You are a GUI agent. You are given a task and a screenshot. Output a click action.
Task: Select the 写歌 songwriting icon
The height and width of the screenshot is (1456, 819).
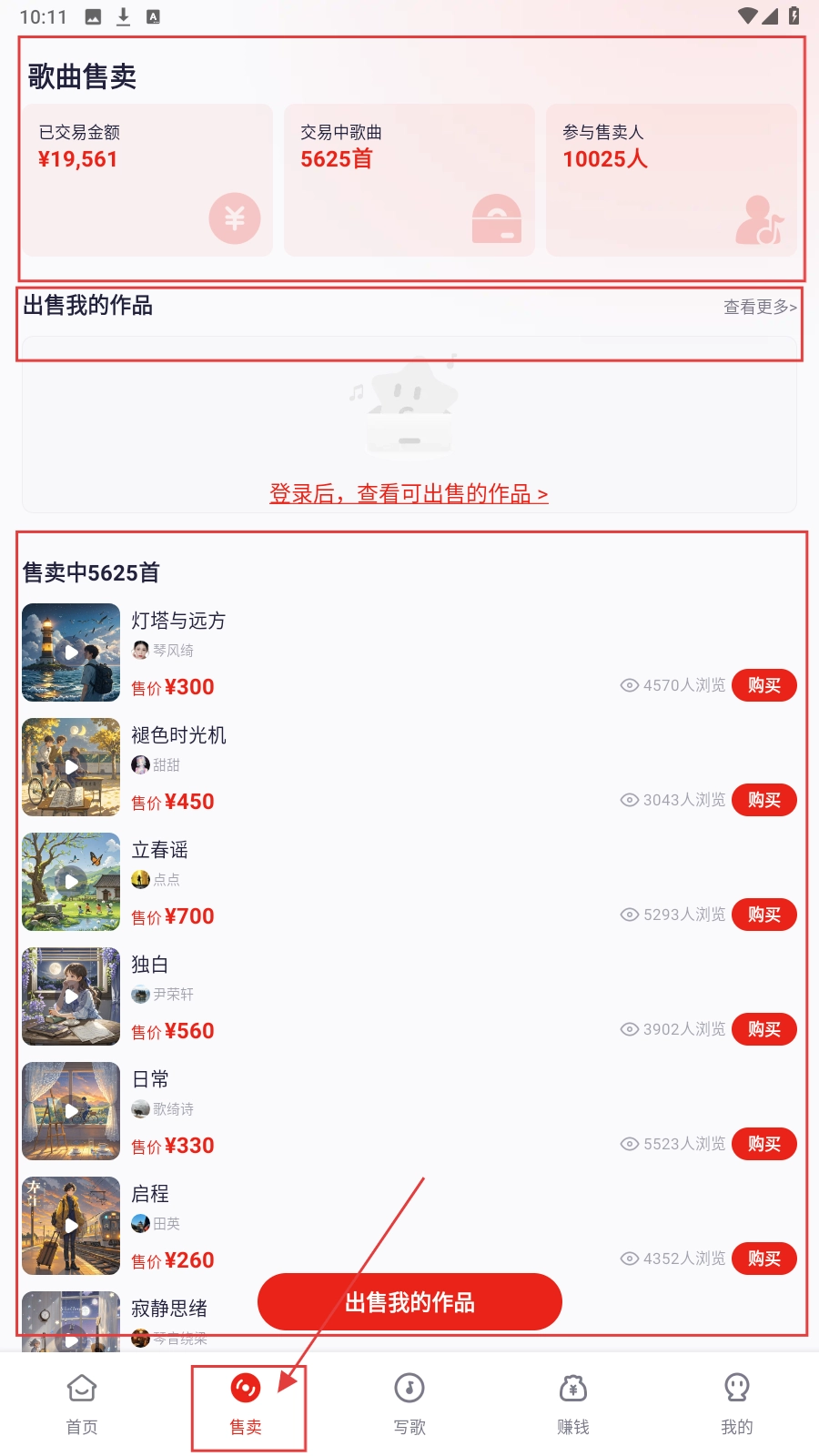point(409,1390)
